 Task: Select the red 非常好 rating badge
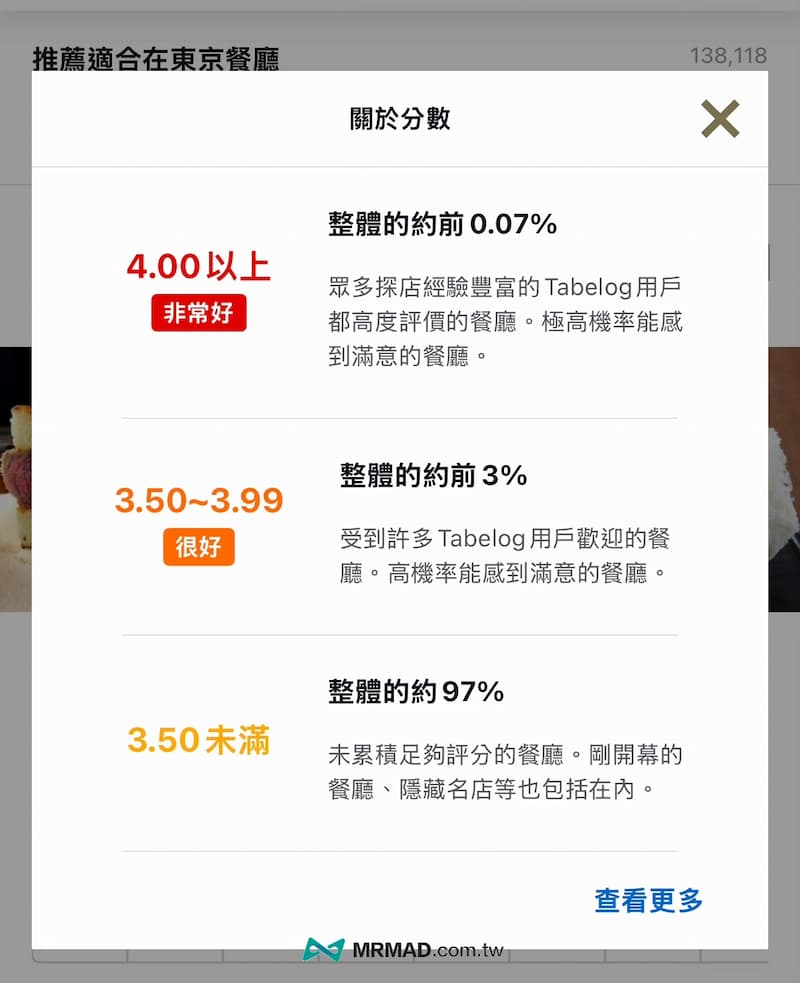[198, 313]
